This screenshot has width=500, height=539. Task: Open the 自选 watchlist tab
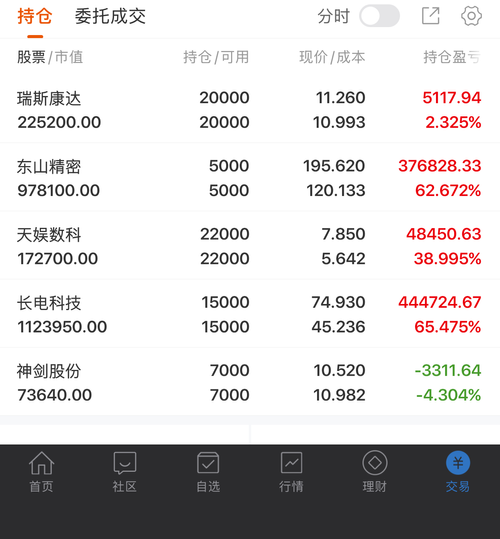208,472
